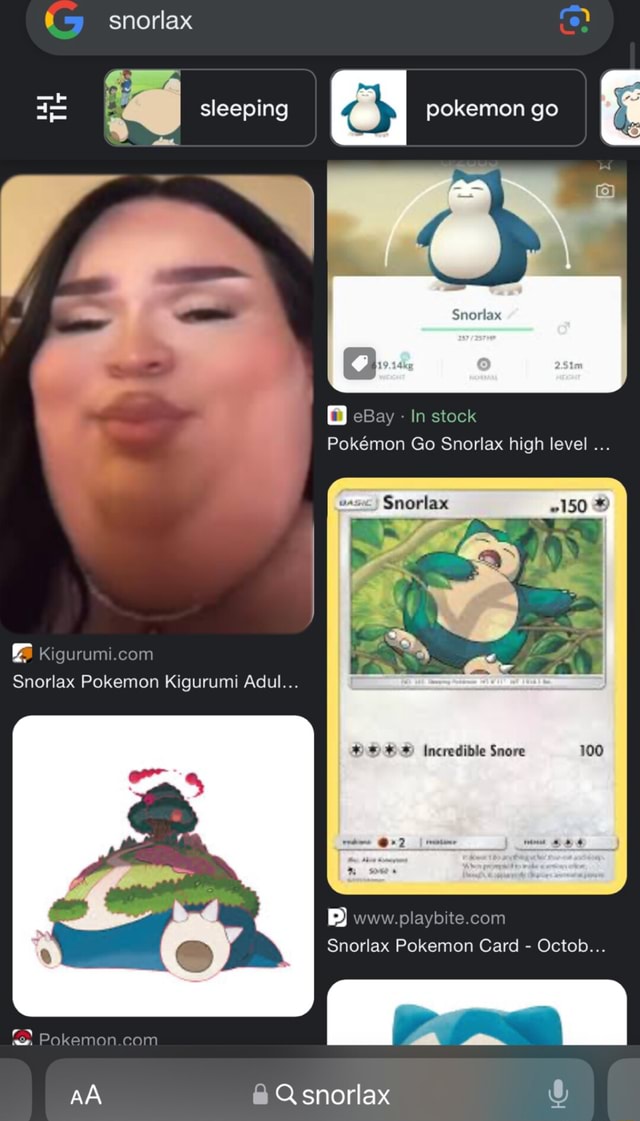Viewport: 640px width, 1121px height.
Task: Select the pokemon go filter chip
Action: click(x=458, y=108)
